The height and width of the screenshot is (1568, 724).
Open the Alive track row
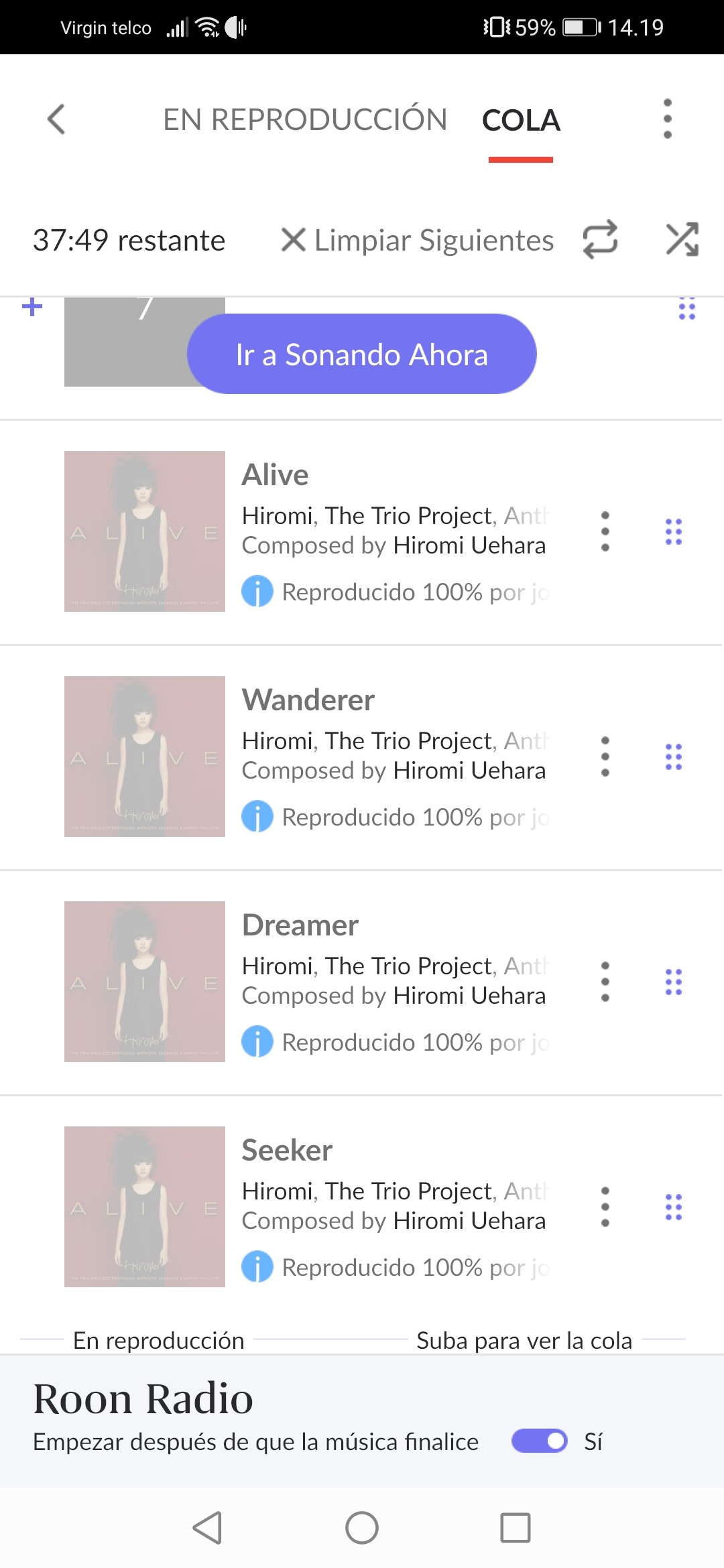tap(362, 532)
